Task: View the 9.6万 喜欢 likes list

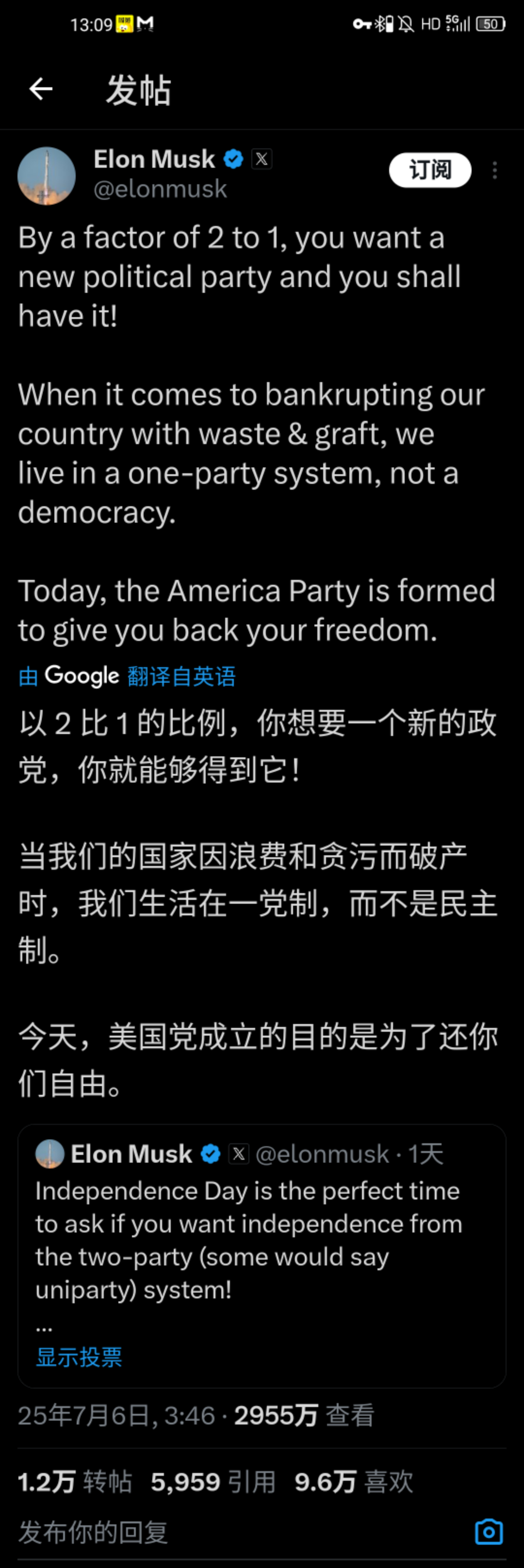Action: click(353, 1482)
